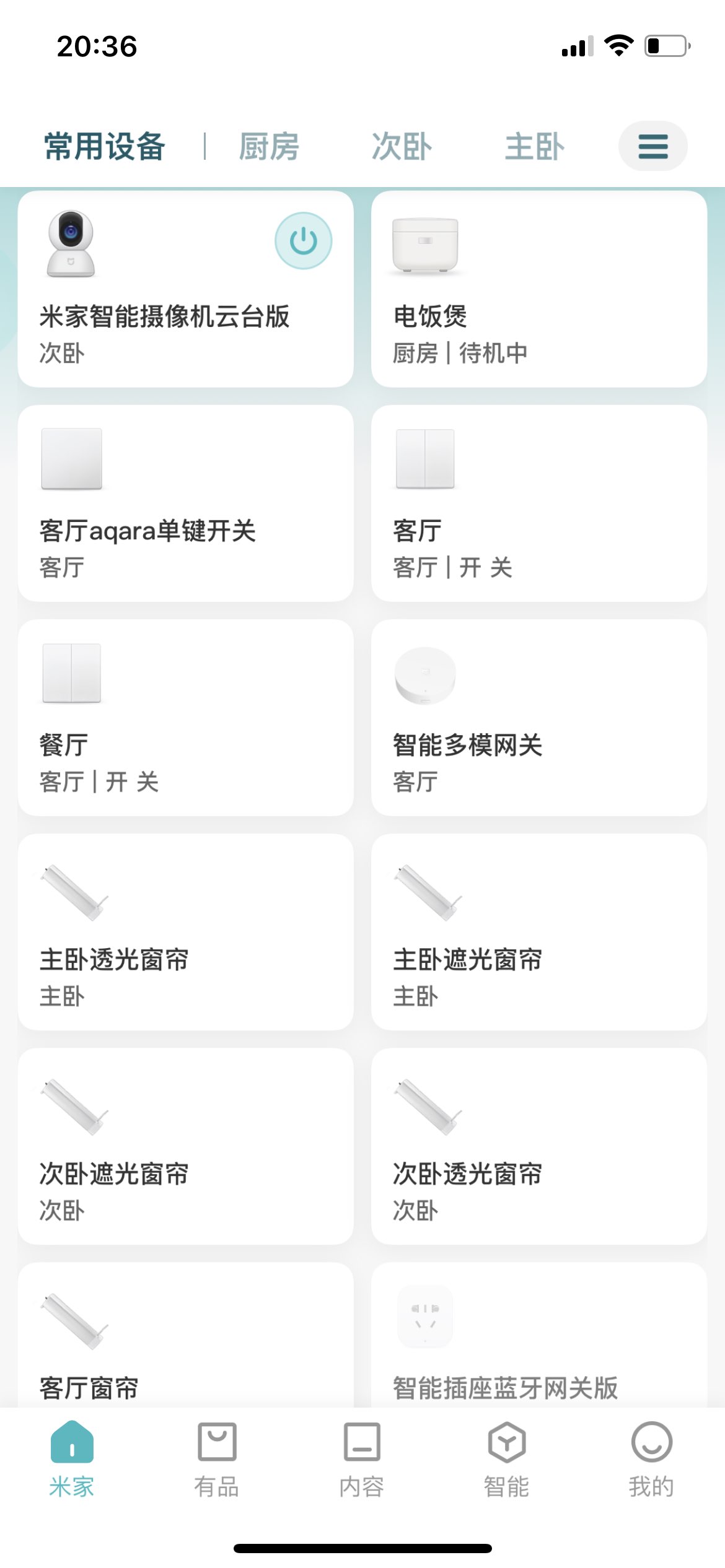Open the 我的 profile tab
This screenshot has width=725, height=1568.
[651, 1460]
